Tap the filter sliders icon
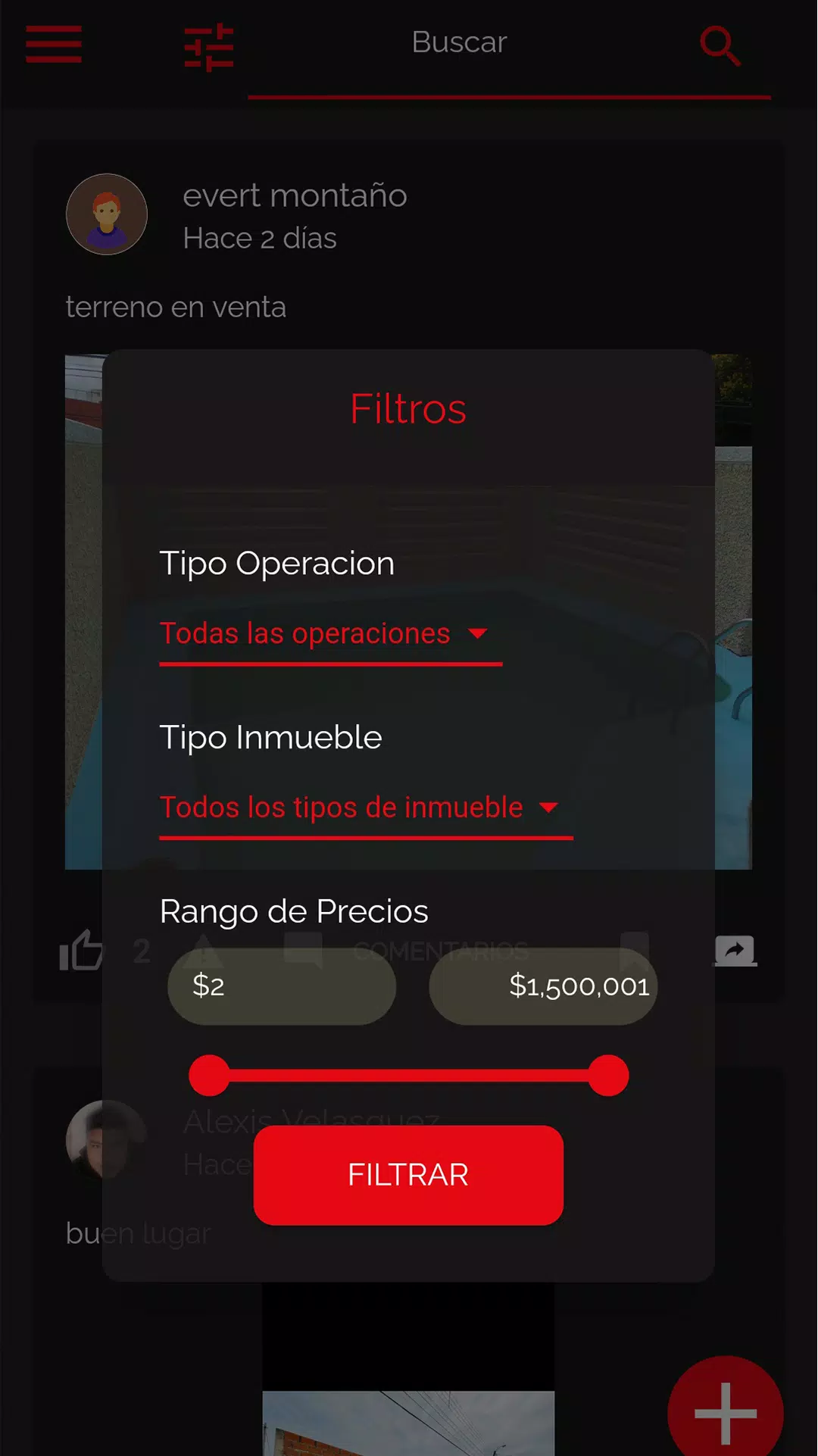The width and height of the screenshot is (818, 1456). [209, 47]
